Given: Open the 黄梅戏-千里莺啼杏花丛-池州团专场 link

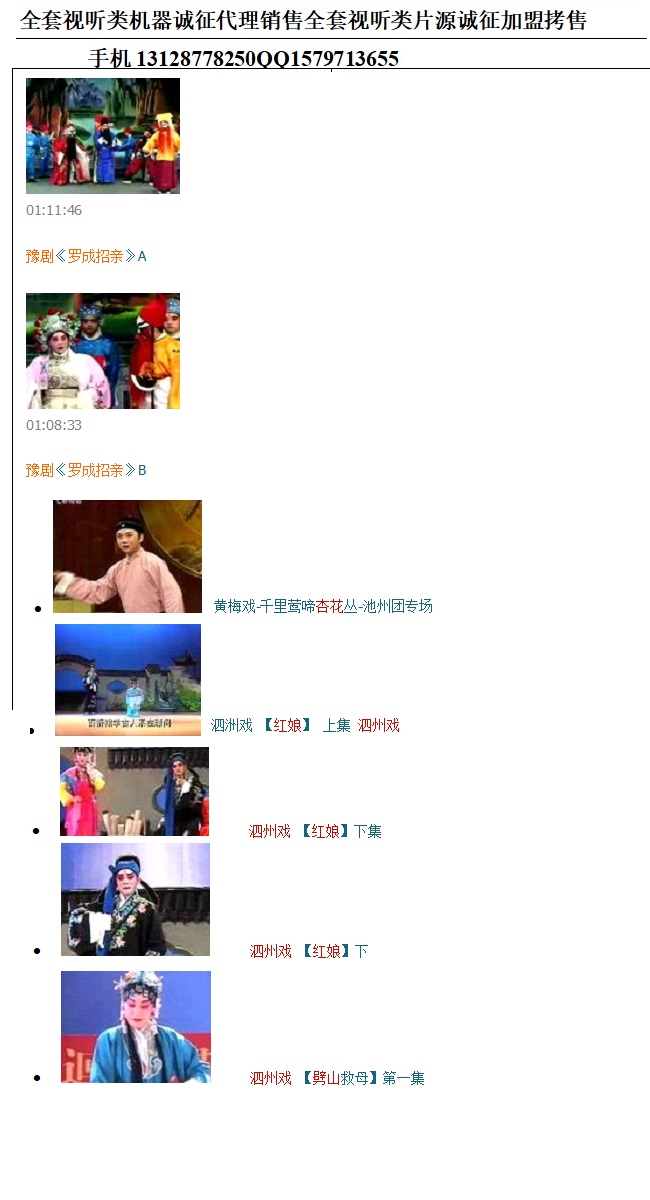Looking at the screenshot, I should coord(323,606).
